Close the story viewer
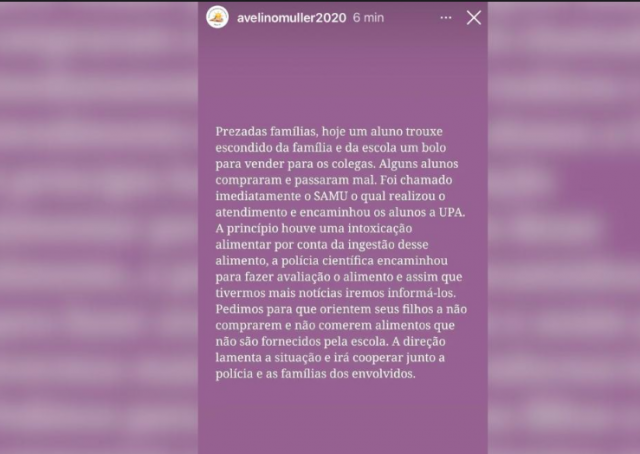The image size is (640, 454). 474,17
